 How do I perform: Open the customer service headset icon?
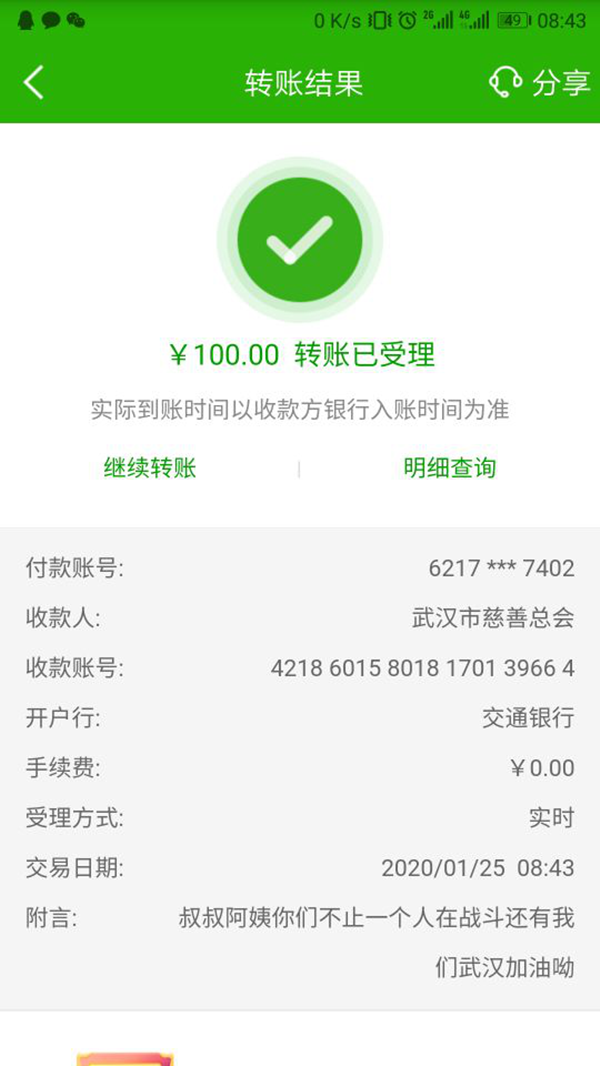(x=506, y=82)
